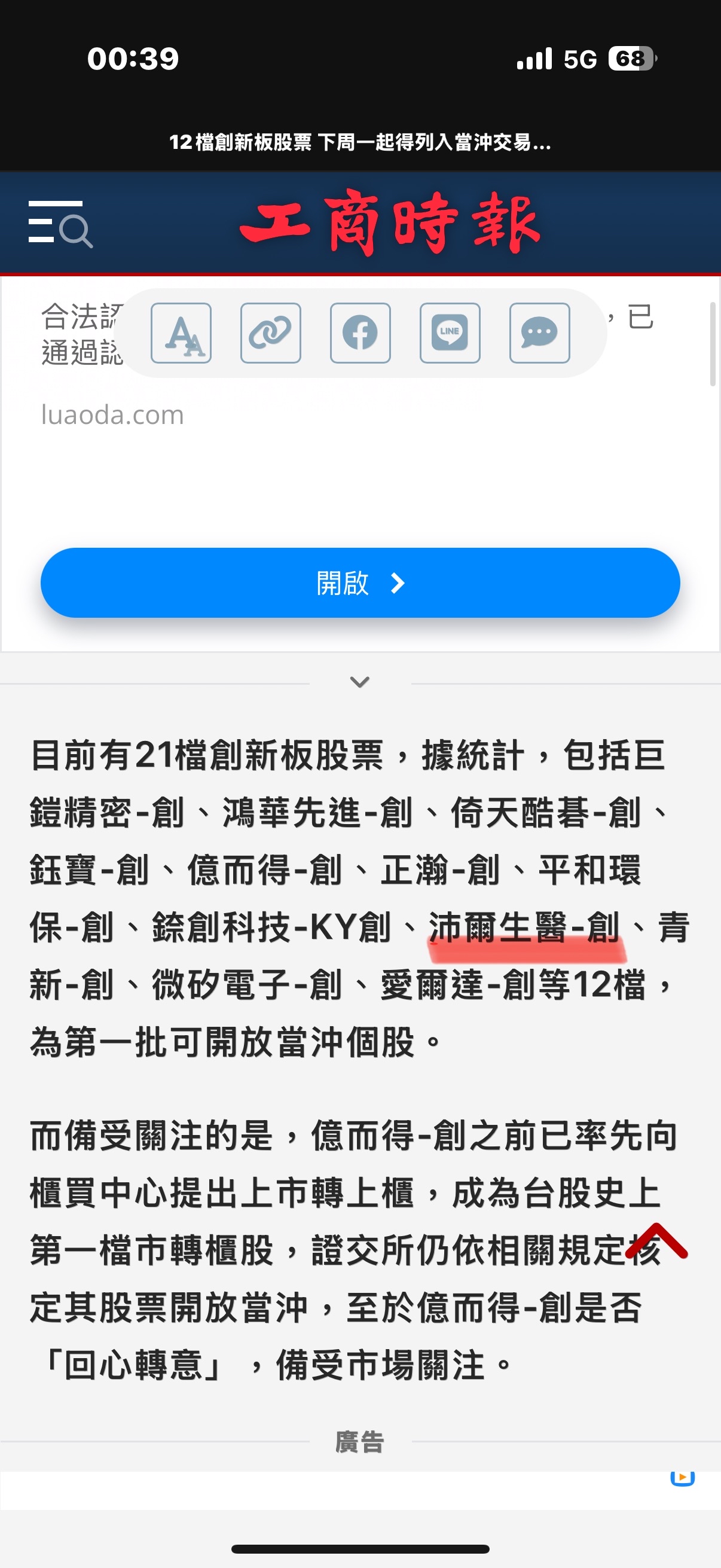Collapse the ad with the down chevron
This screenshot has height=1568, width=721.
pos(360,682)
